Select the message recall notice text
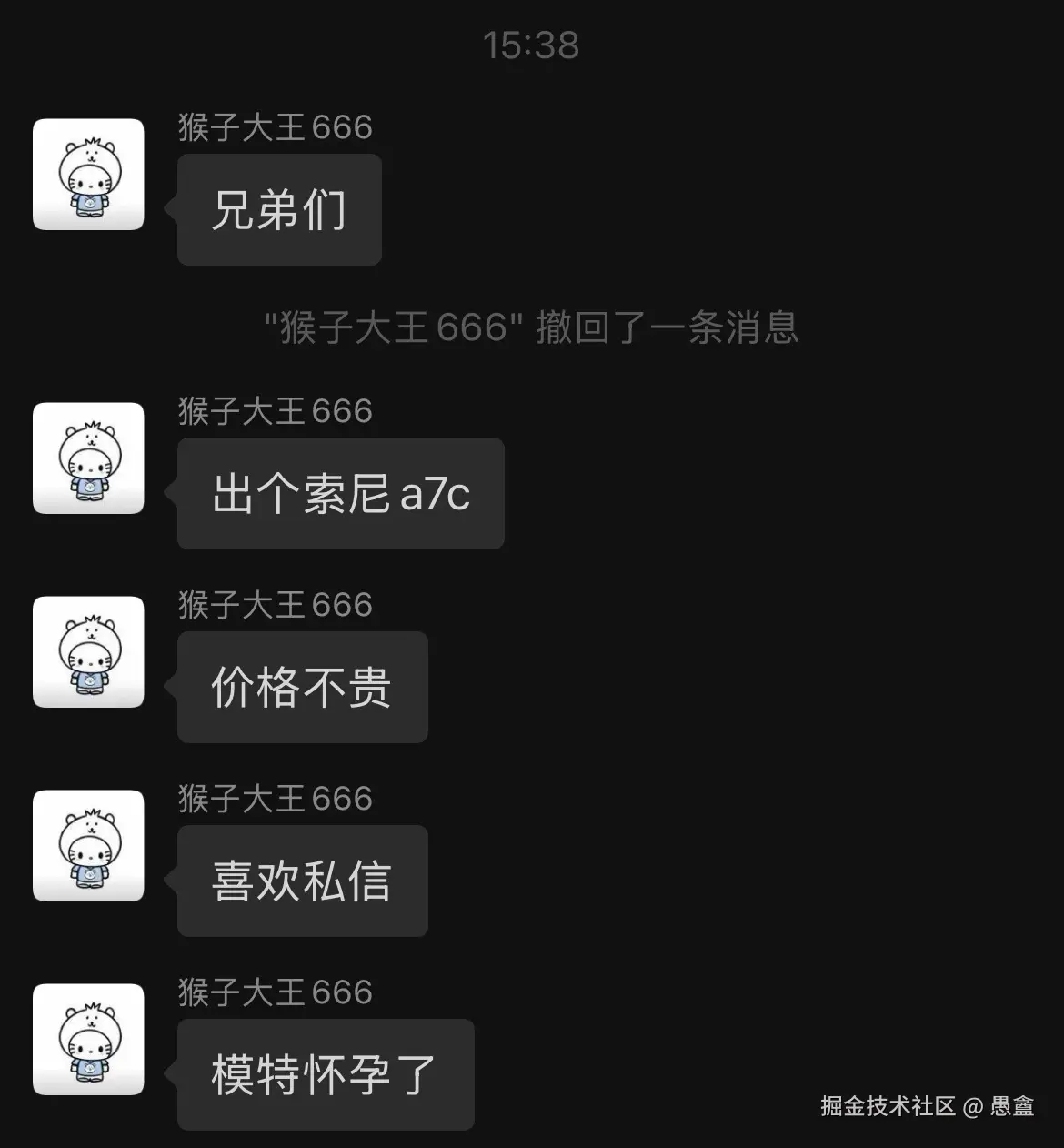The height and width of the screenshot is (1148, 1064). click(x=530, y=329)
